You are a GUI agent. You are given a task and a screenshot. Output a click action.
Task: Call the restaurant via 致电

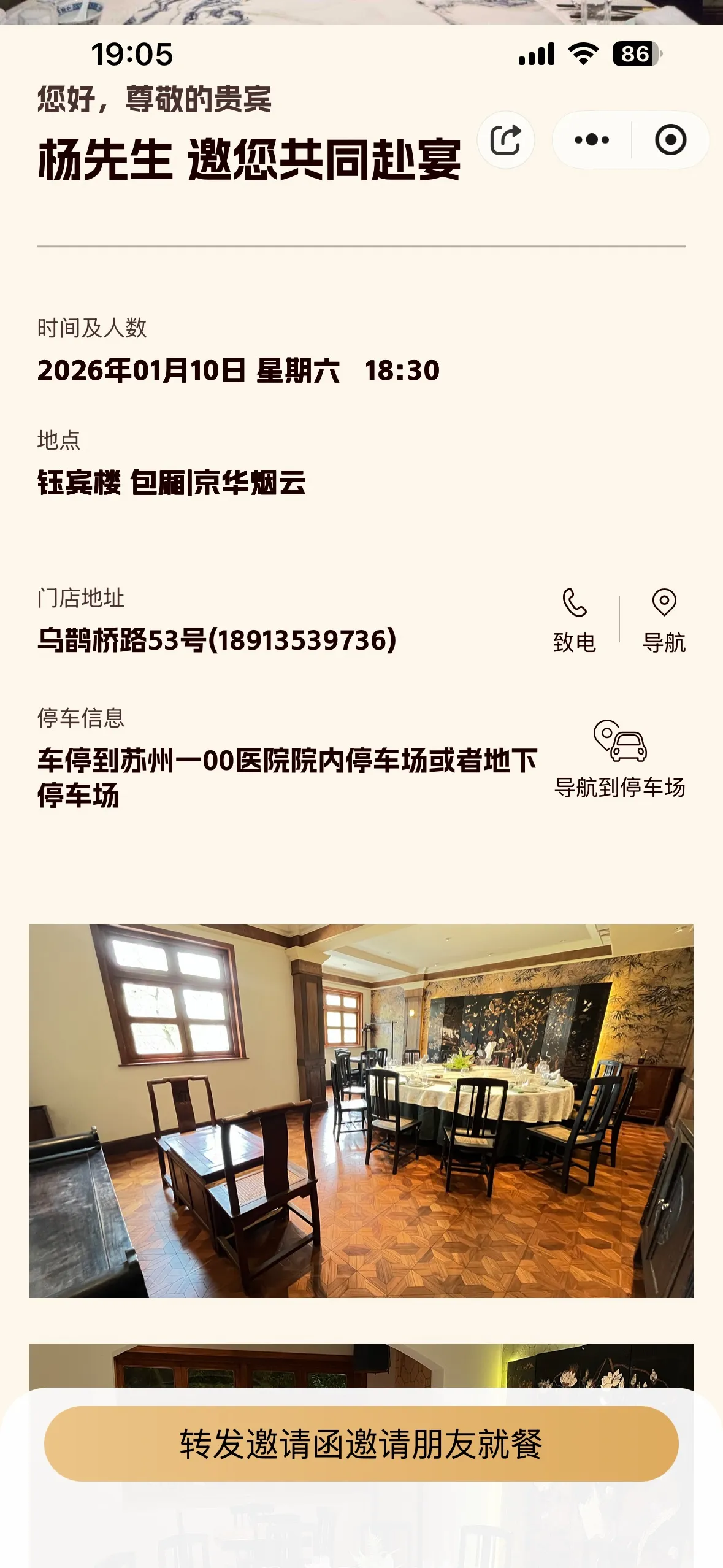(x=575, y=621)
